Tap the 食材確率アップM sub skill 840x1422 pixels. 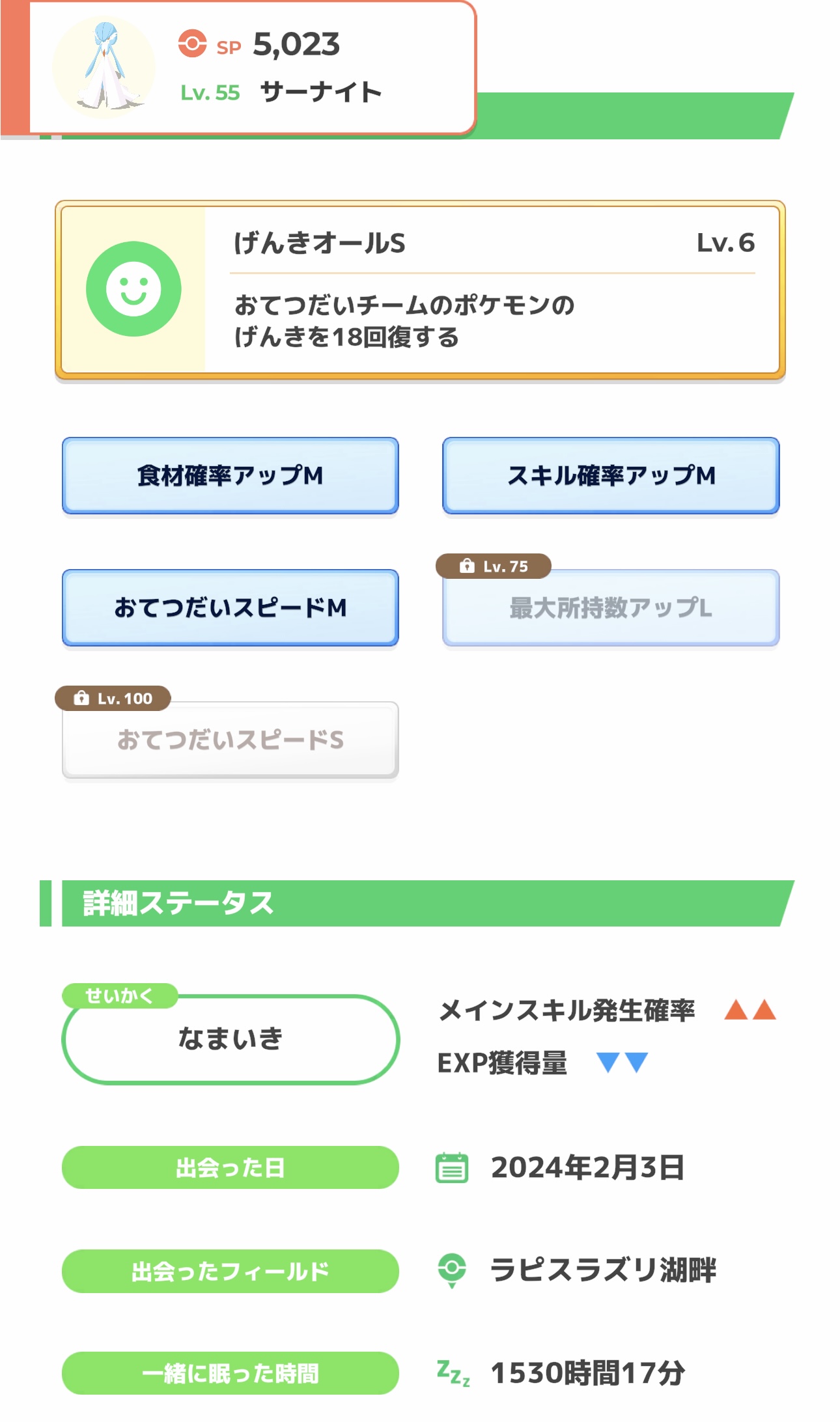pos(230,476)
